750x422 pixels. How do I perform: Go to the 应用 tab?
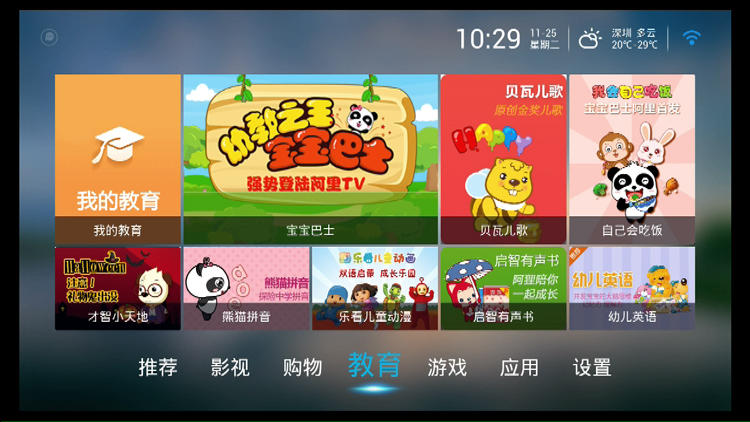tap(519, 367)
